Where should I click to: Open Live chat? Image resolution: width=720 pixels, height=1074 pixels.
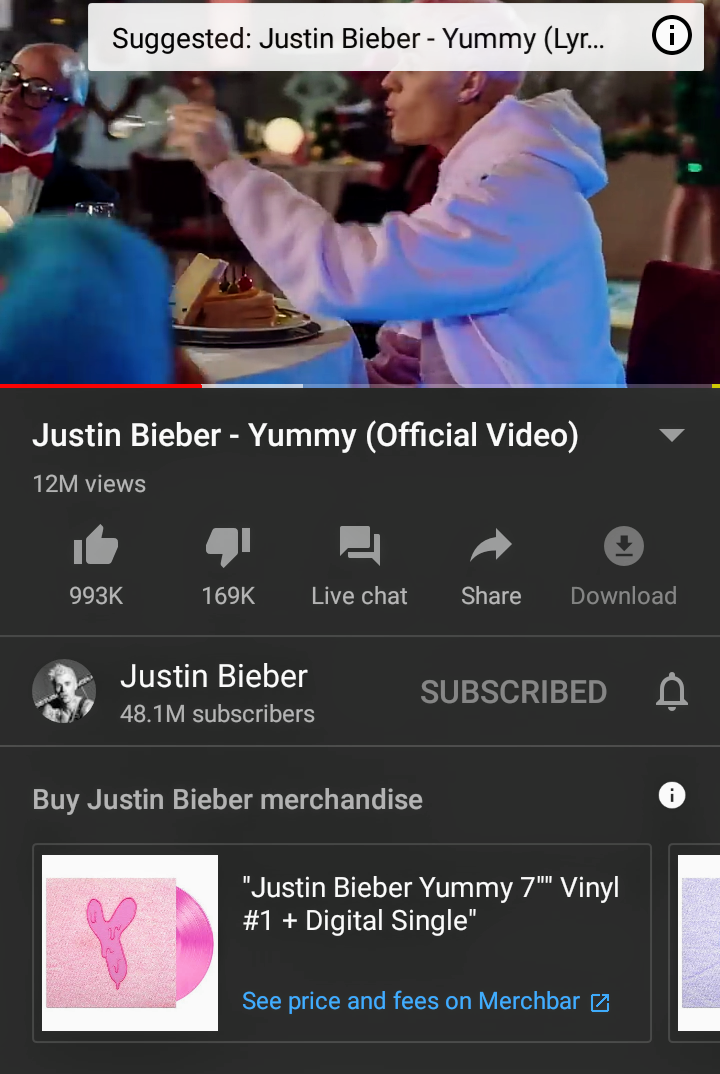coord(359,548)
